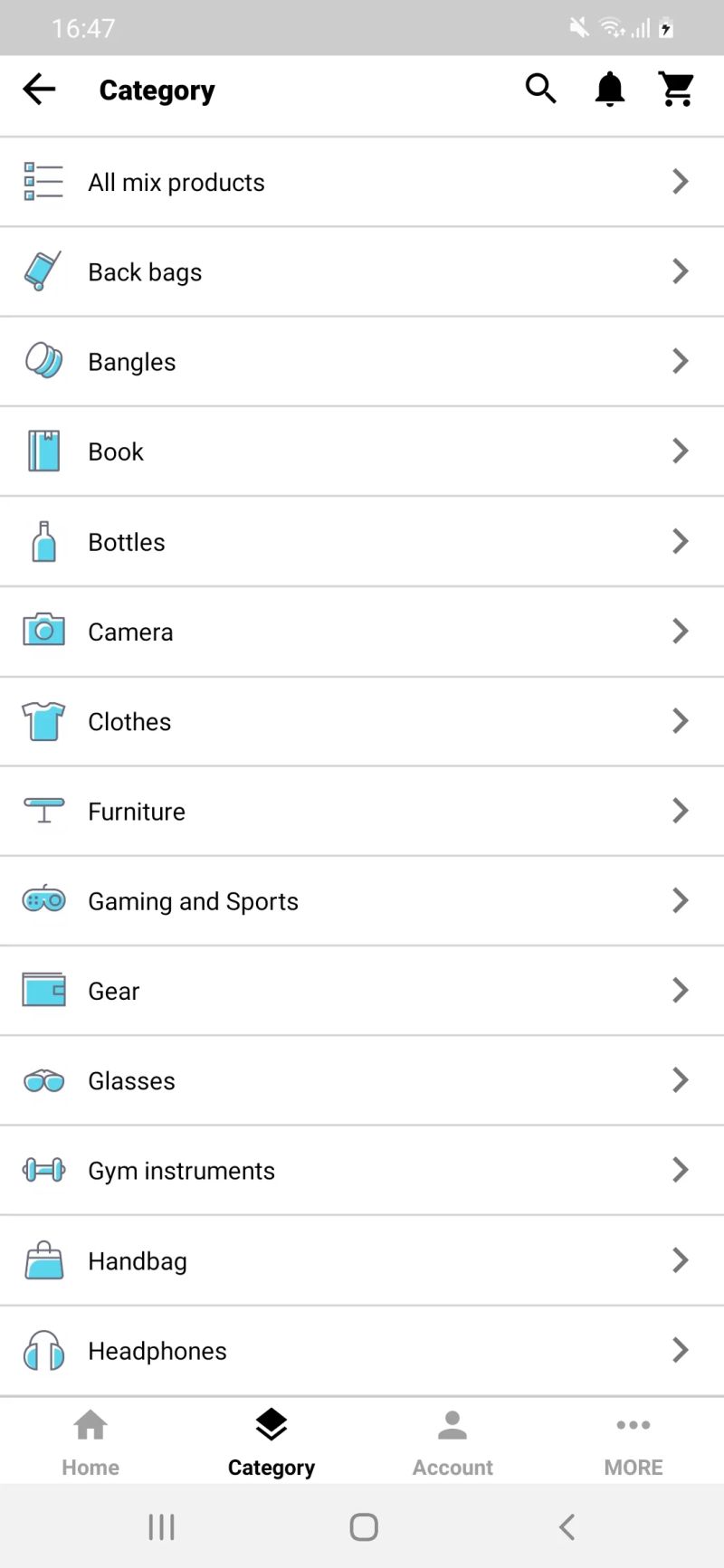Screen dimensions: 724x1568
Task: Tap the back arrow in the header
Action: [x=38, y=89]
